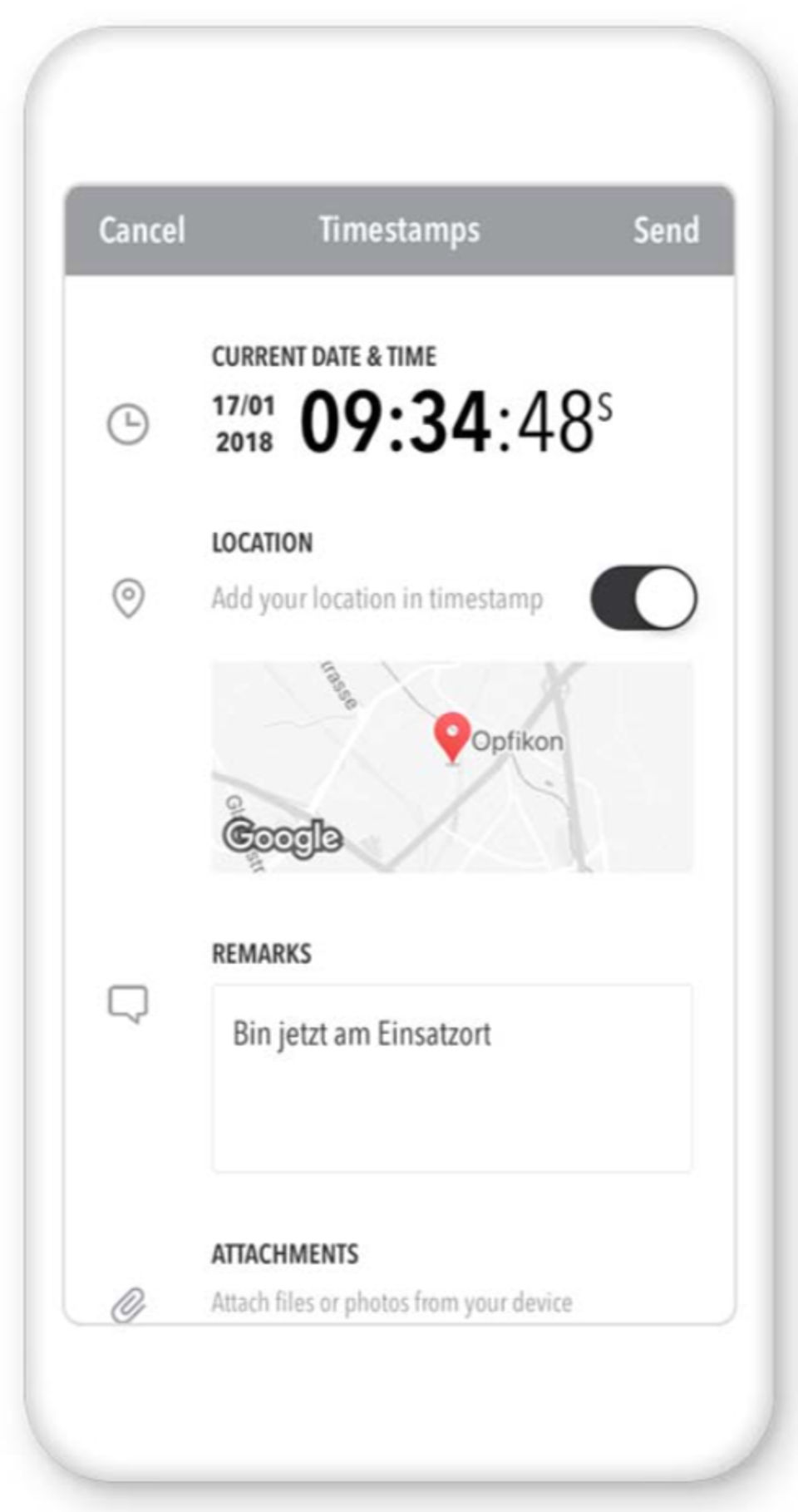Cancel the timestamp entry
The image size is (798, 1512).
pos(142,230)
